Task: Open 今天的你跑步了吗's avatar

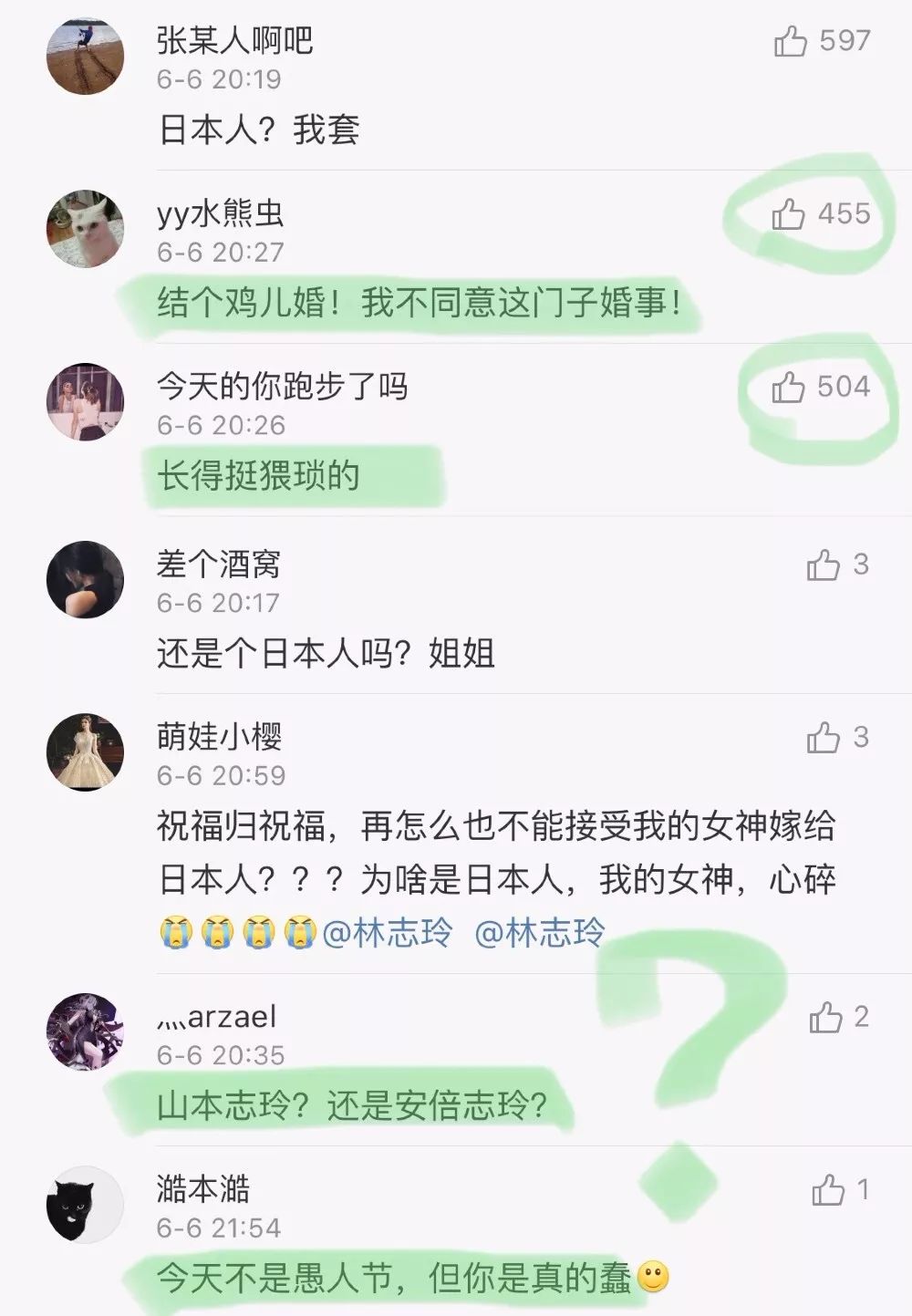Action: point(86,401)
